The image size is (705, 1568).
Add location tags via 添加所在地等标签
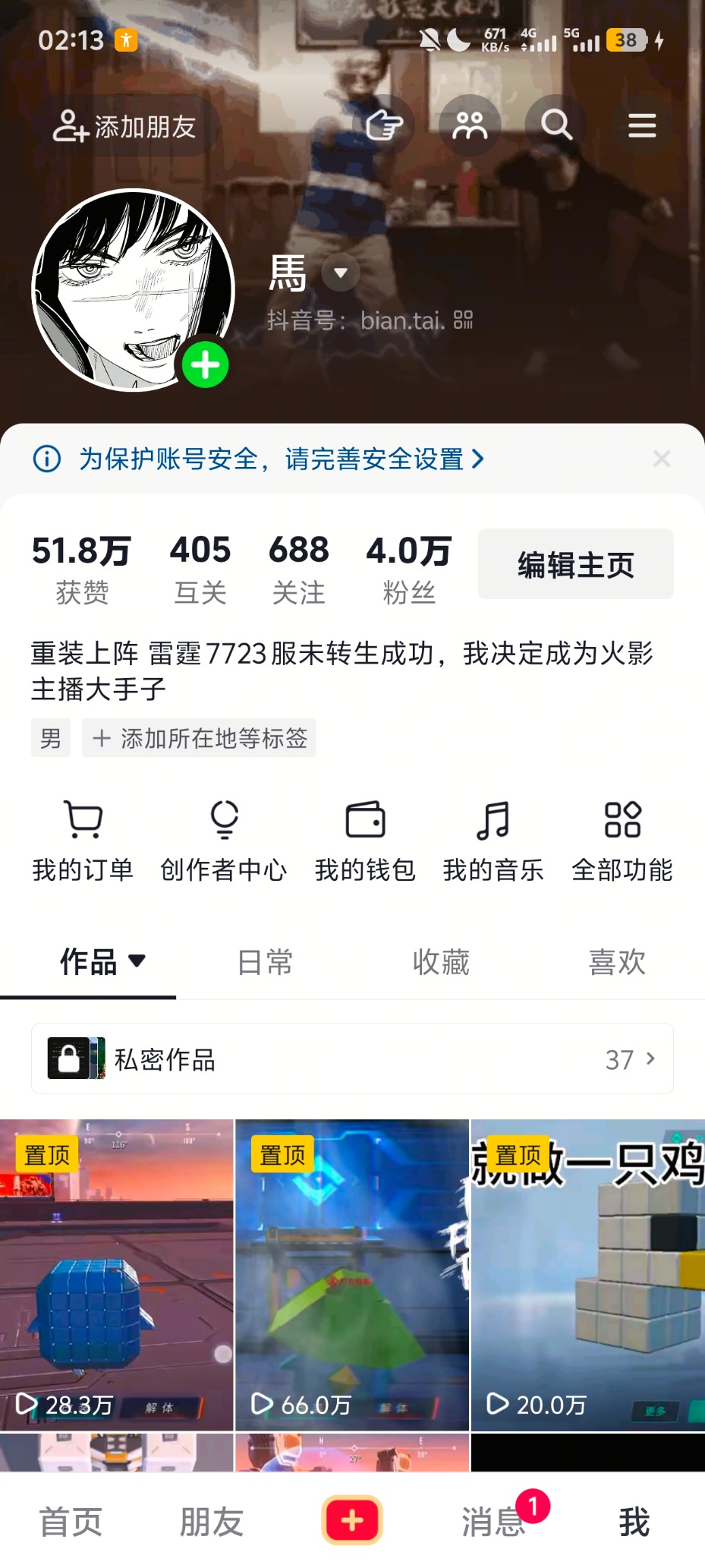click(x=200, y=738)
